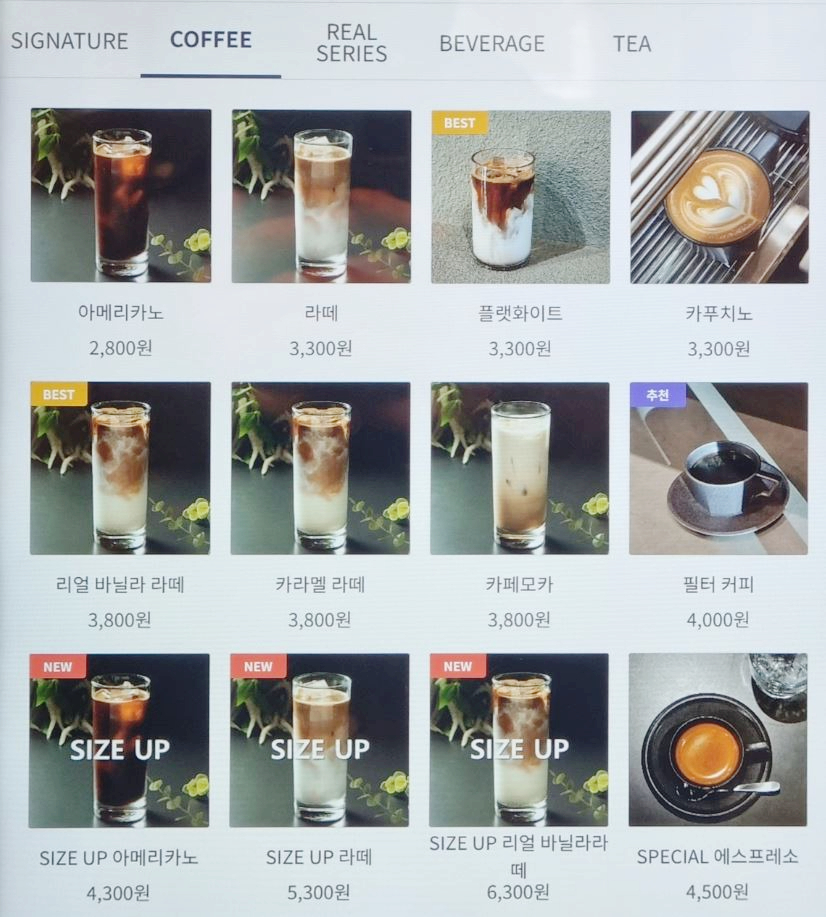Pick the 플랫화이트 drink

pos(520,196)
